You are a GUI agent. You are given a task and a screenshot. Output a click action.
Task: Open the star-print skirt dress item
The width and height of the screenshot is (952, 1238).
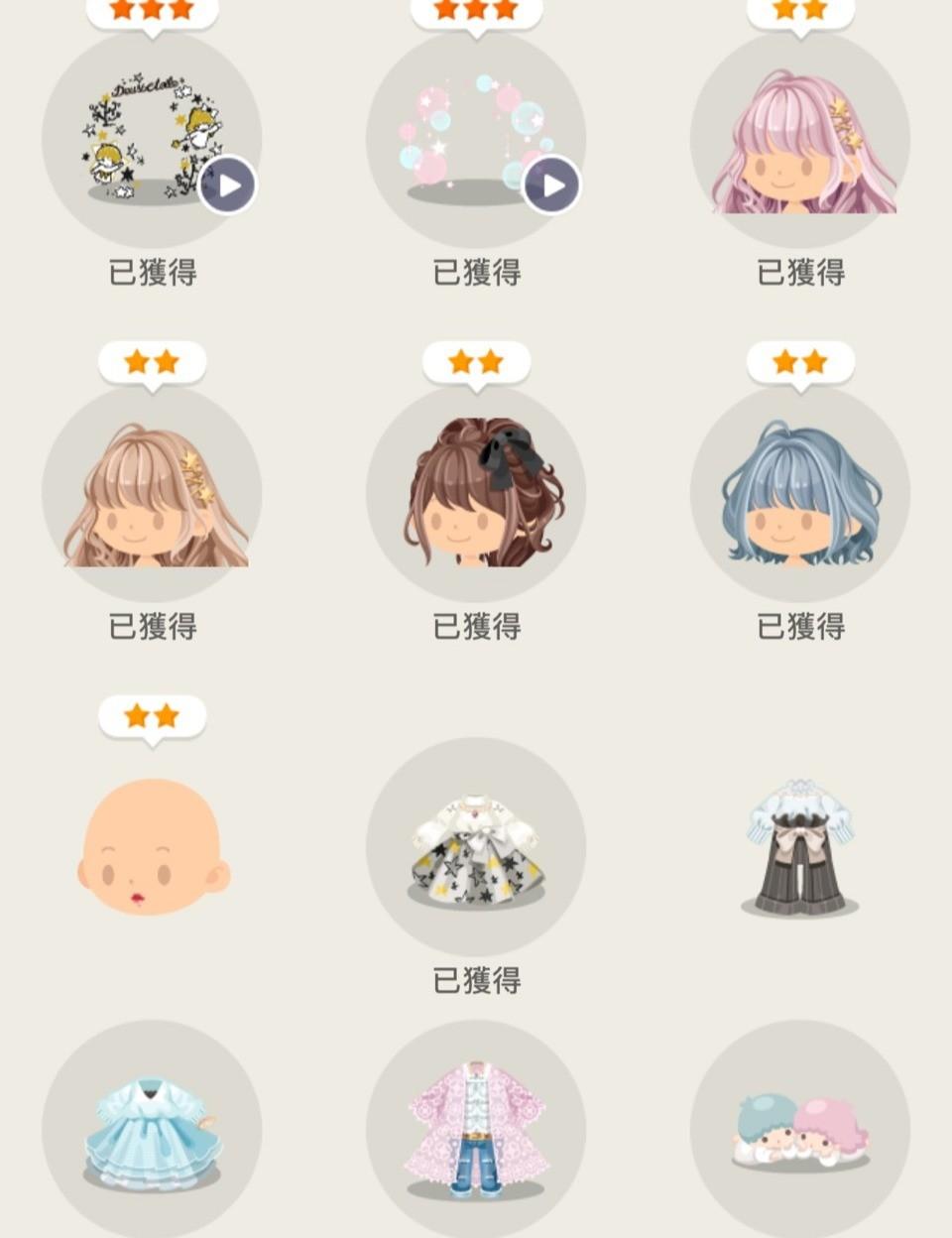[x=476, y=846]
